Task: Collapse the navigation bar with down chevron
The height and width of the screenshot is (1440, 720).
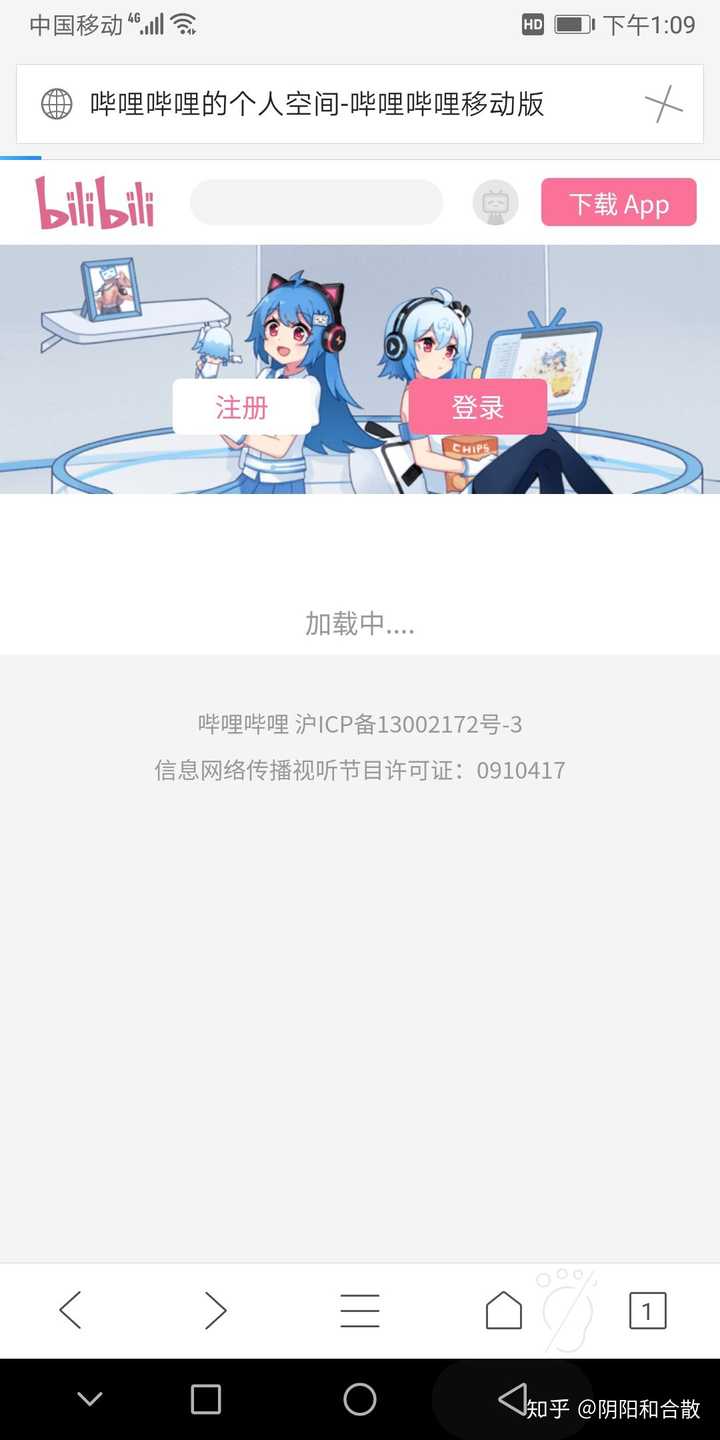Action: click(90, 1400)
